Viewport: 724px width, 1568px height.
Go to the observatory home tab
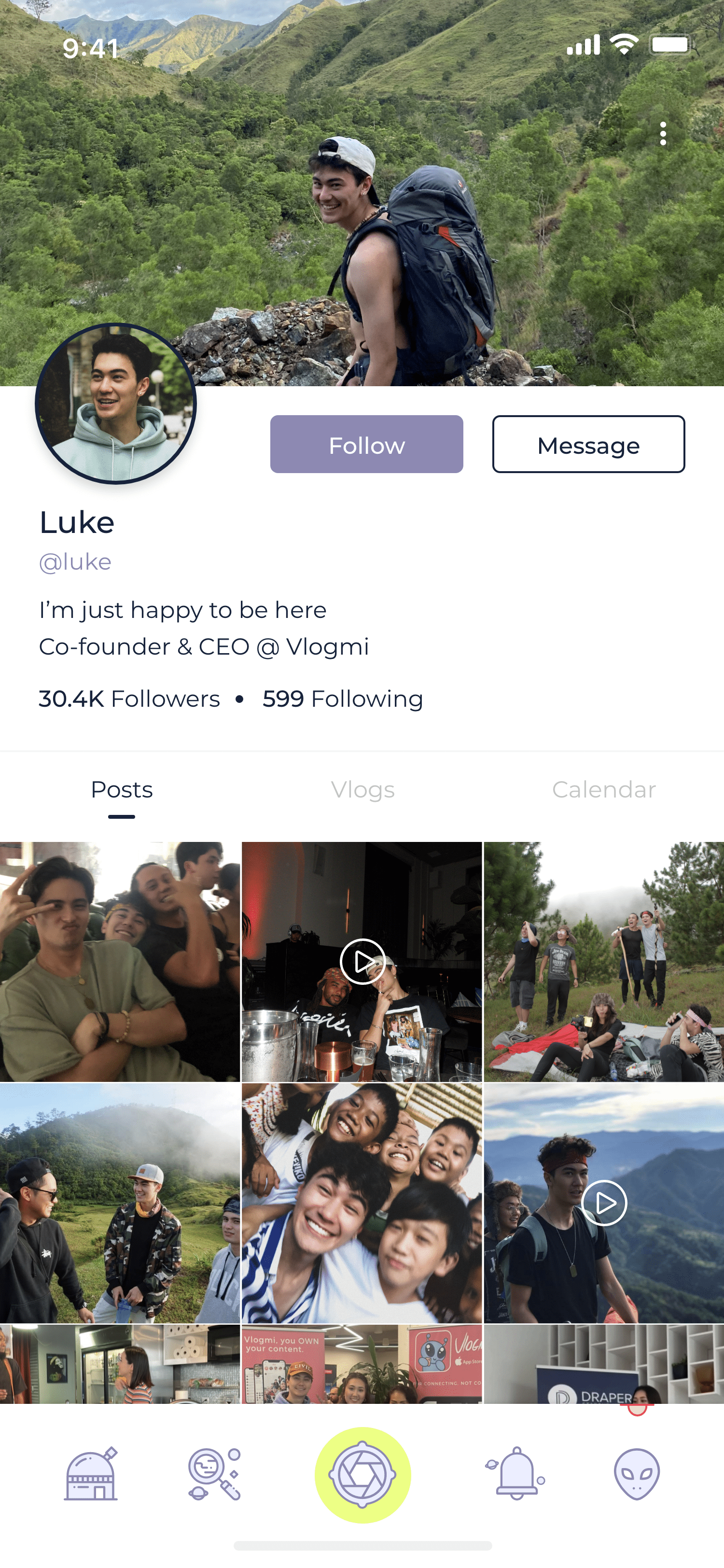[x=91, y=1474]
